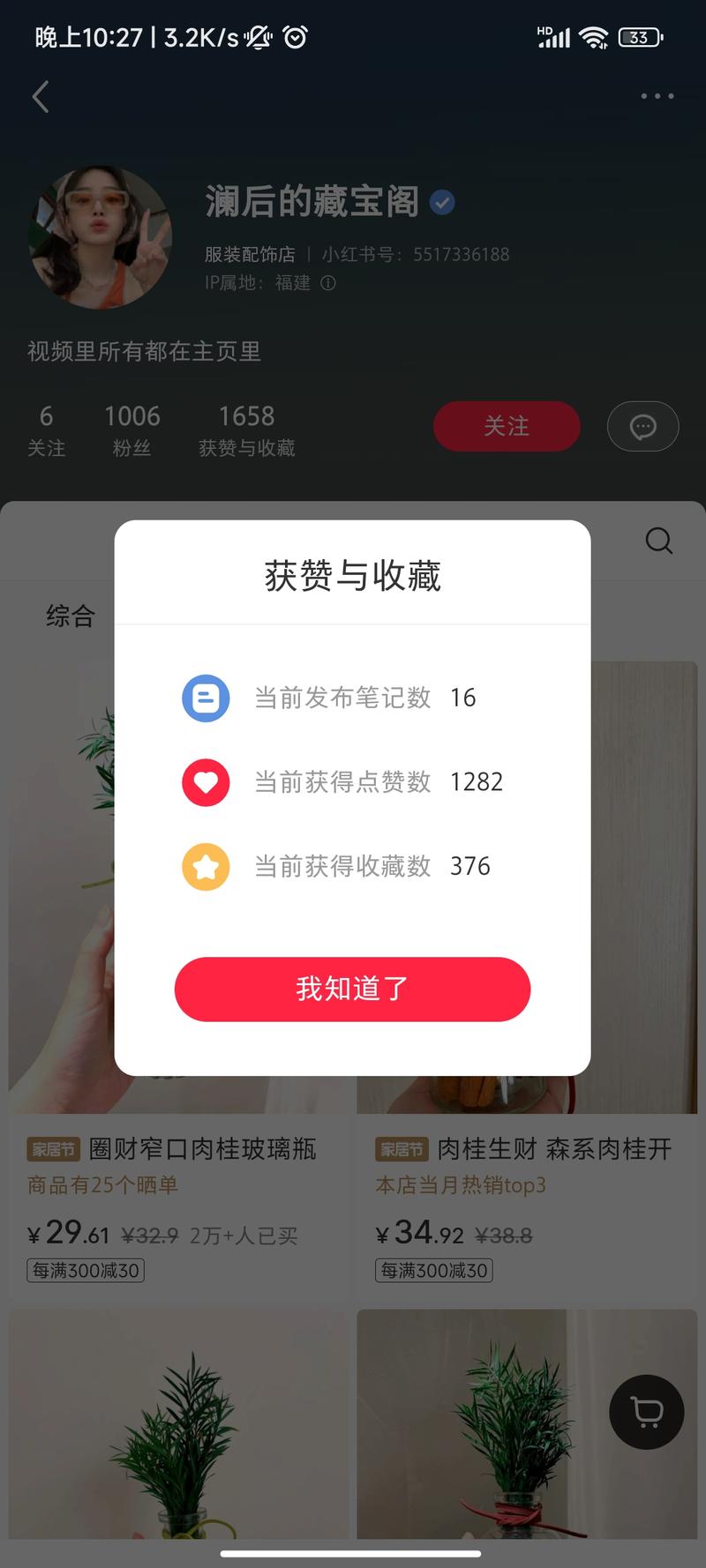Click the muted vibration icon in status bar
Image resolution: width=706 pixels, height=1568 pixels.
[x=257, y=36]
